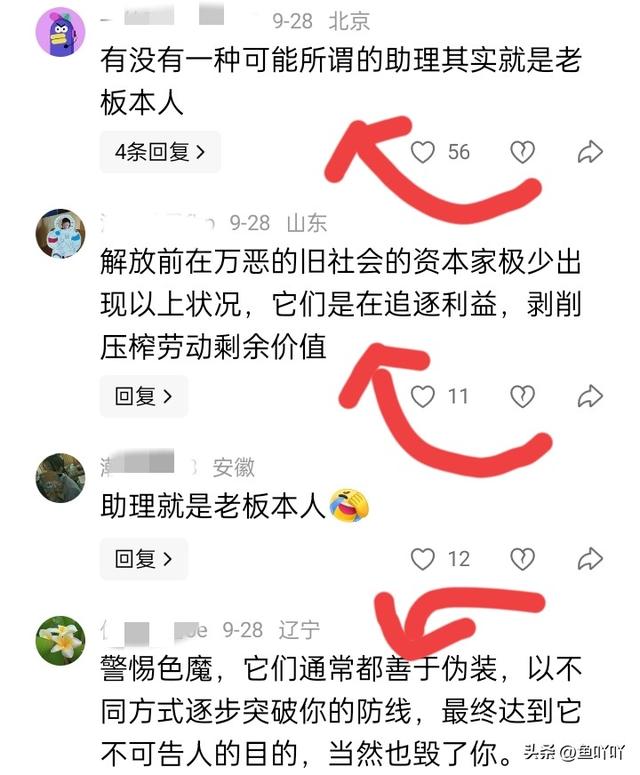This screenshot has height=775, width=640.
Task: Reply to the 山东 user's comment
Action: [143, 397]
